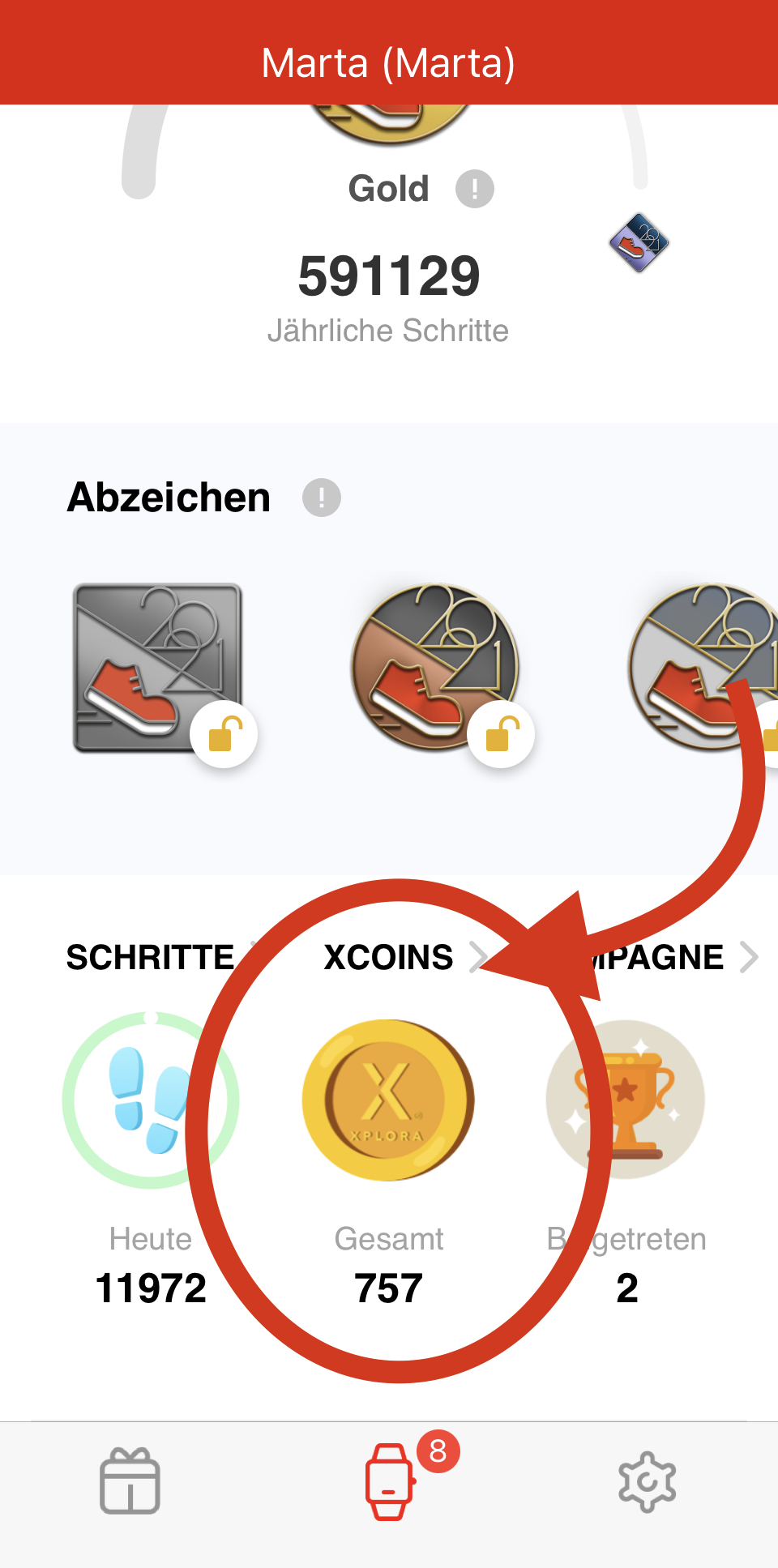Open the Abzeichen info icon
Image resolution: width=778 pixels, height=1568 pixels.
[x=322, y=498]
